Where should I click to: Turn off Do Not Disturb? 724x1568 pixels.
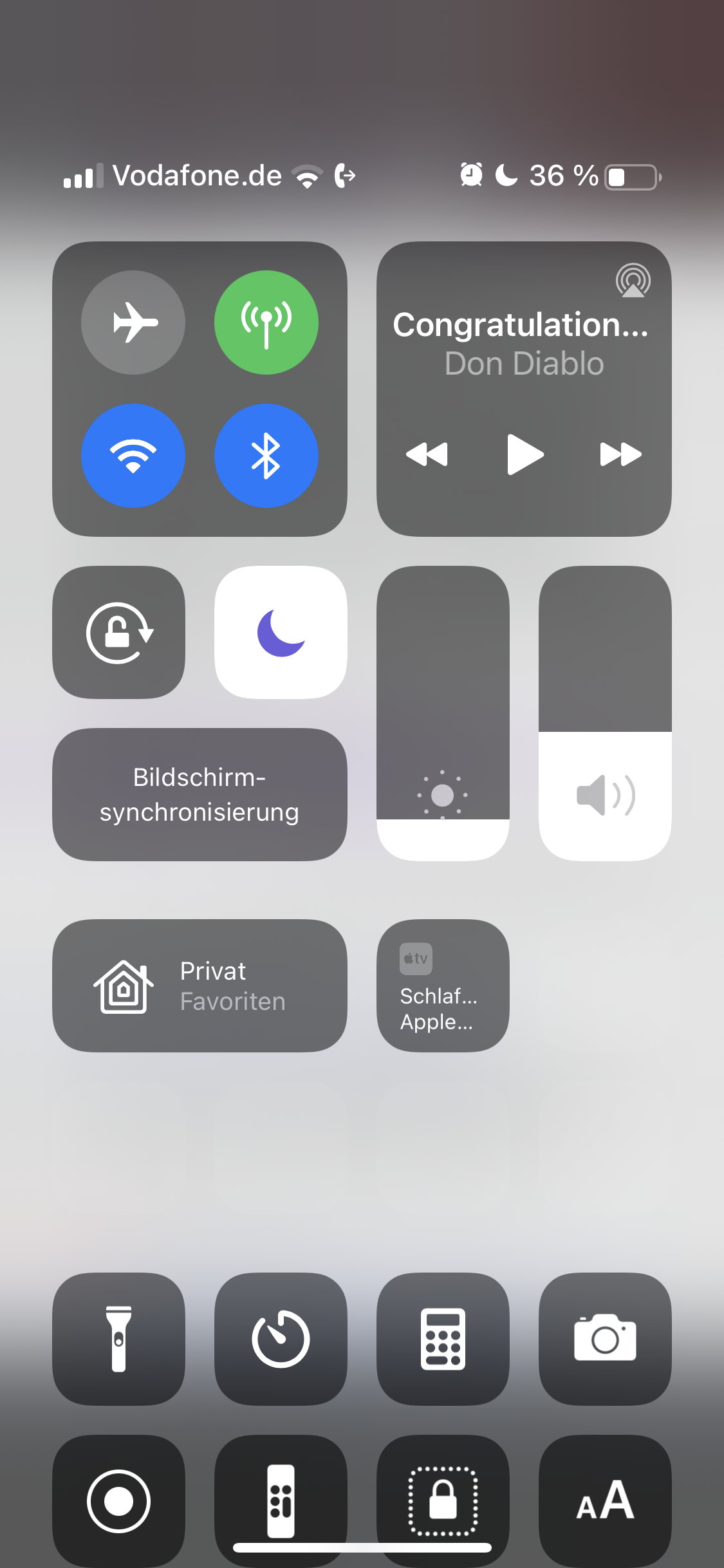coord(281,633)
